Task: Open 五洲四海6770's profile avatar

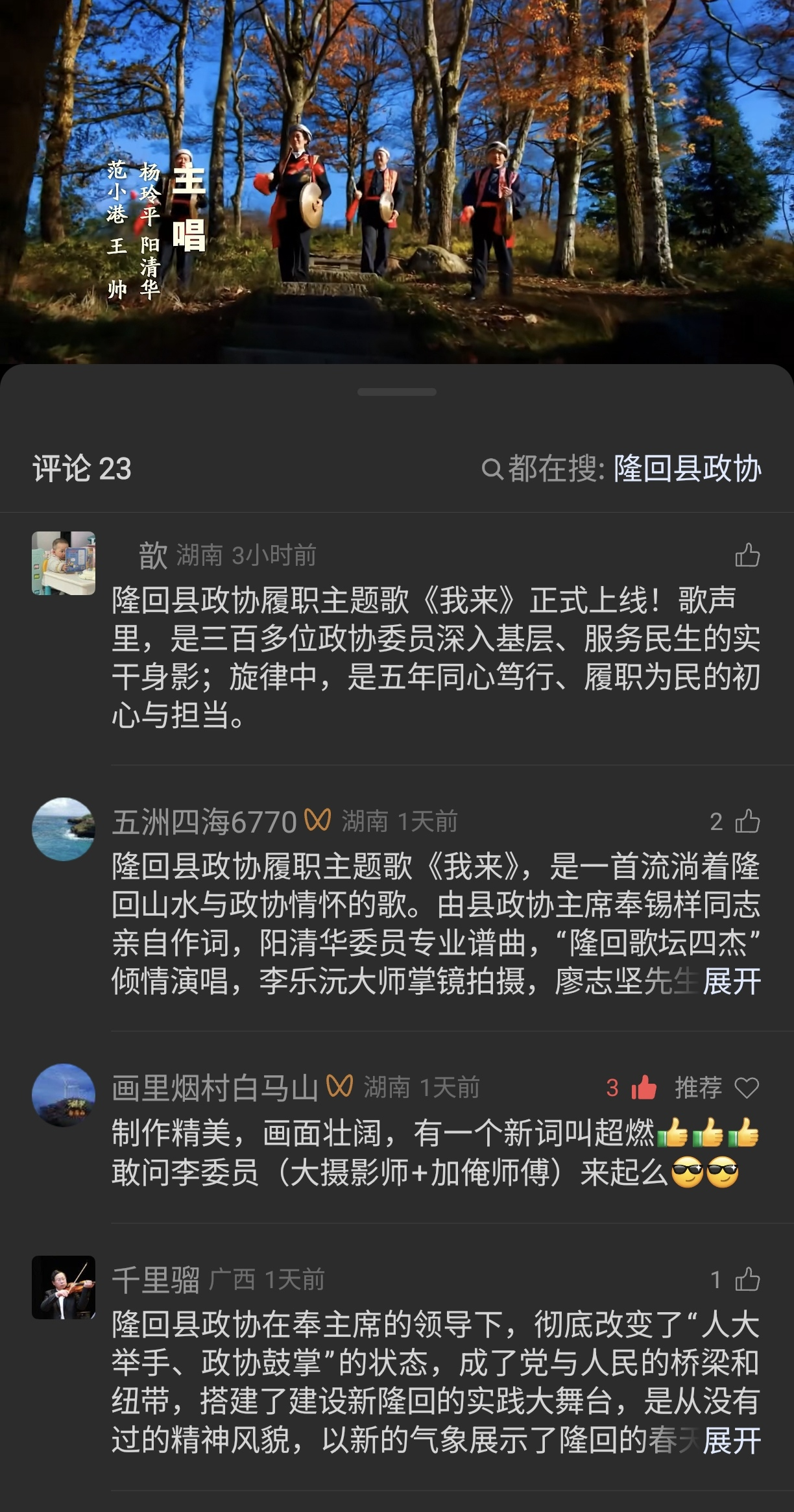Action: [x=64, y=829]
